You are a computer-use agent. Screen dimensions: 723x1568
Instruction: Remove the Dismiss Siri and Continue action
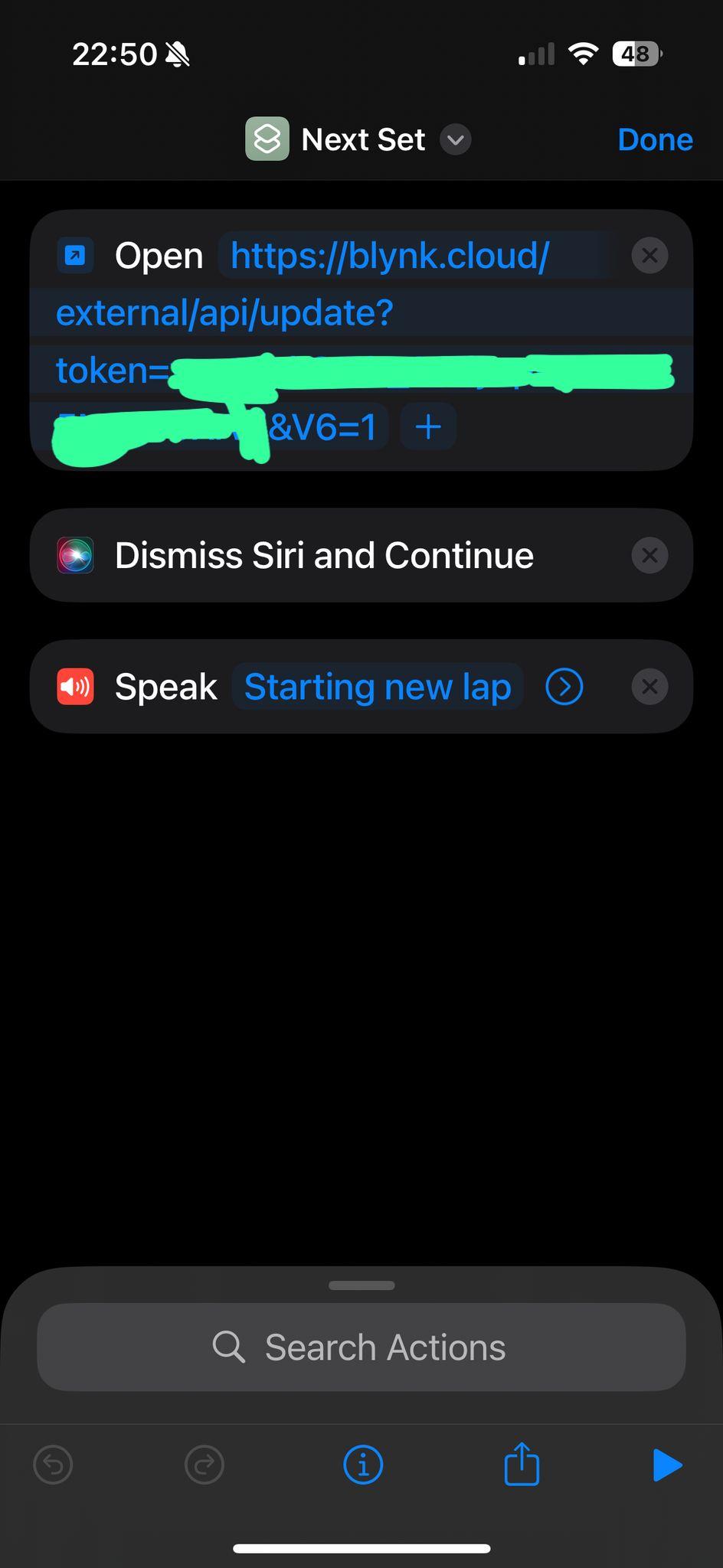pos(649,555)
